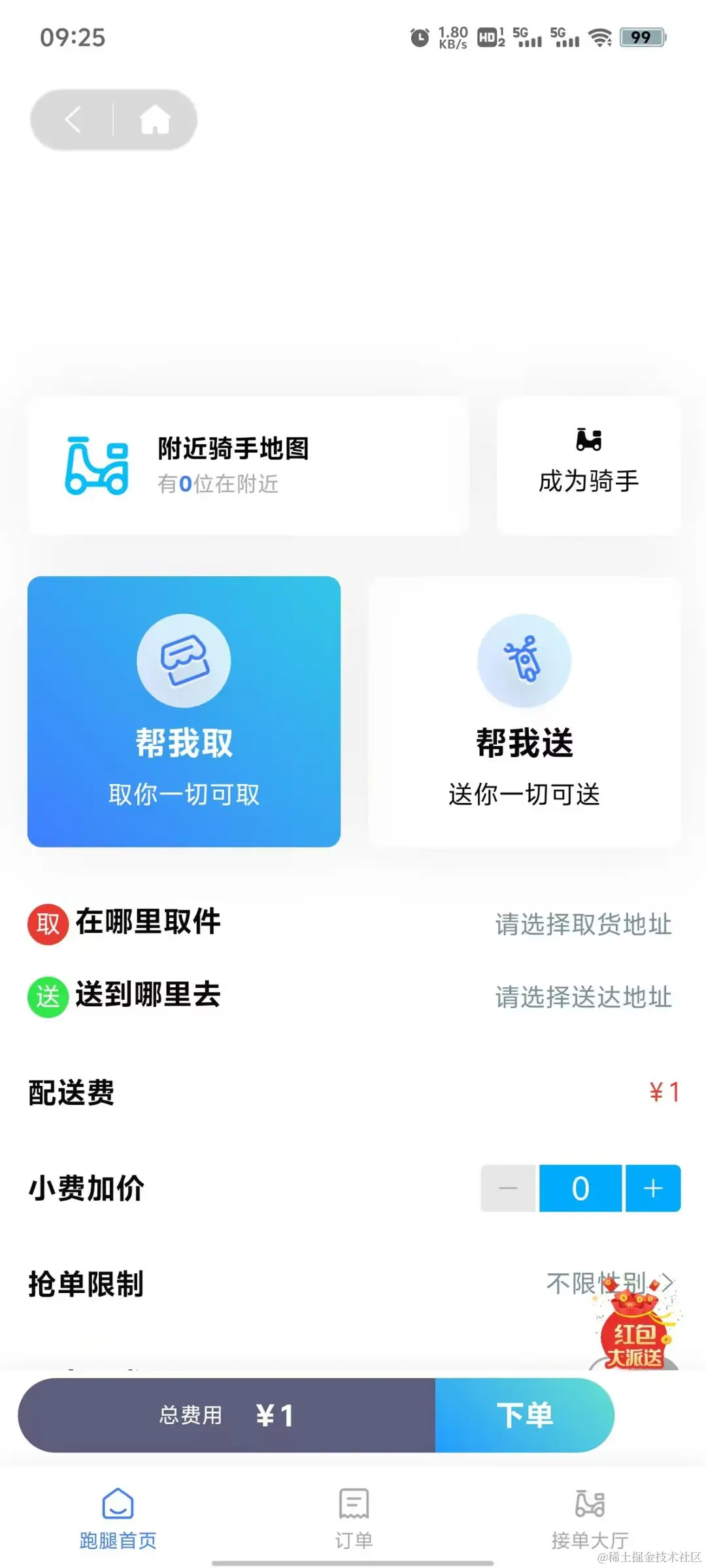The image size is (706, 1568).
Task: Choose pickup address in 在哪里取件 row
Action: pos(583,924)
